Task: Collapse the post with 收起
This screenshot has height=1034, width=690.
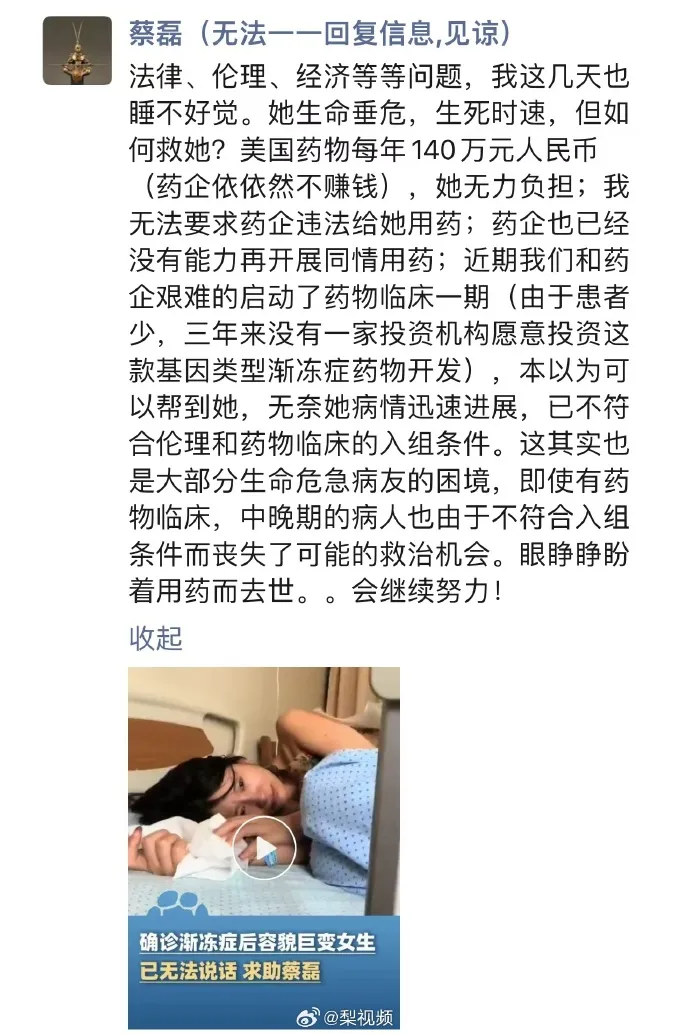Action: pos(156,637)
